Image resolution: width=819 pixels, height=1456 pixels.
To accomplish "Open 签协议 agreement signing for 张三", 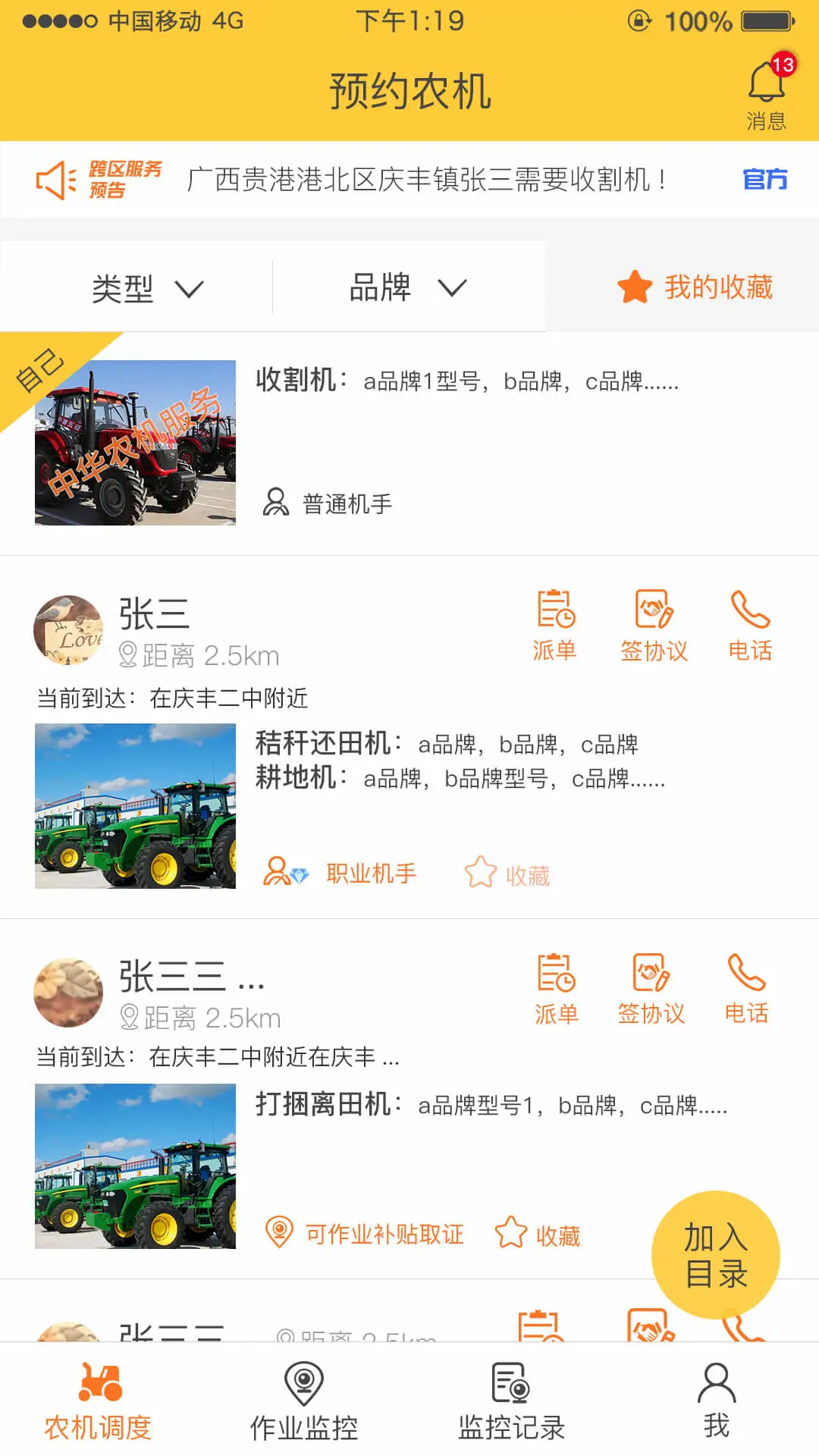I will point(652,623).
